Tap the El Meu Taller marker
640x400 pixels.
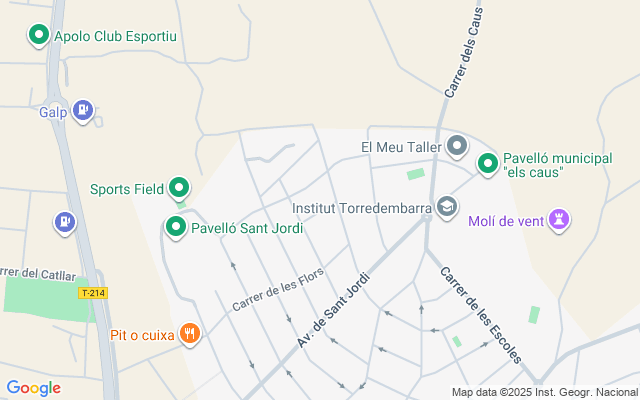point(457,148)
